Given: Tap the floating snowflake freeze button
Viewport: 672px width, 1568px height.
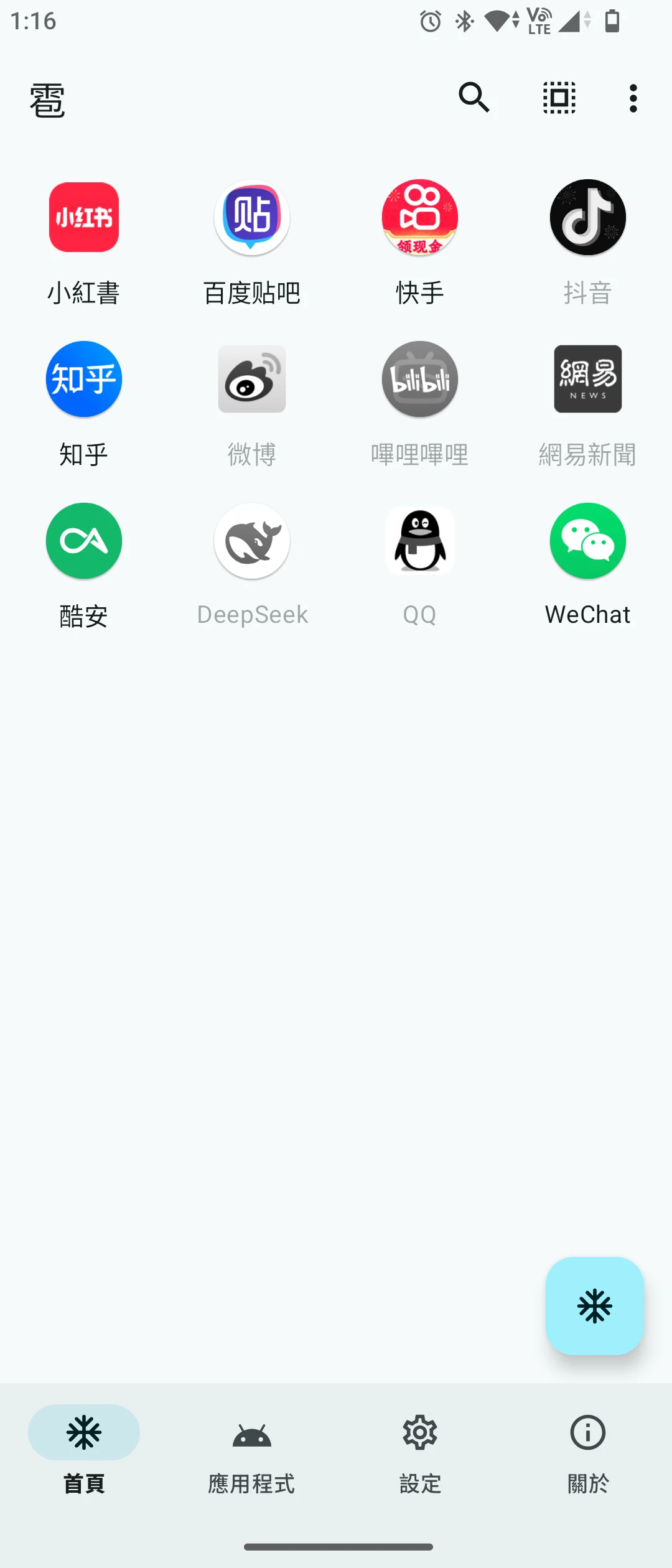Looking at the screenshot, I should (595, 1305).
